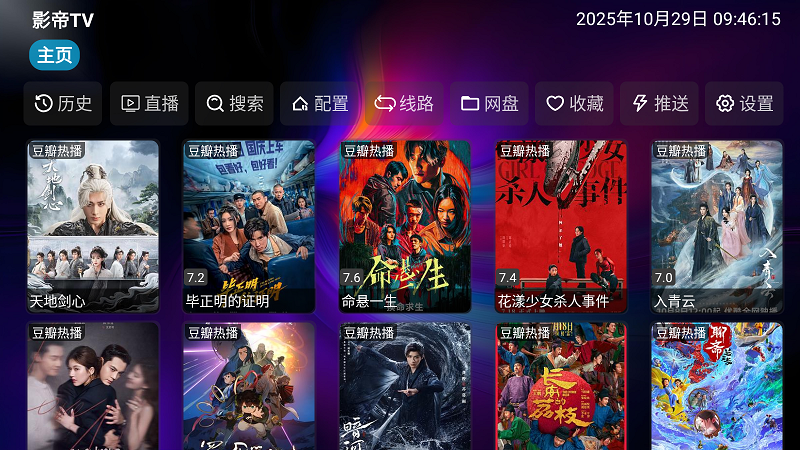Open the 命悬一生 card
Image resolution: width=800 pixels, height=450 pixels.
405,226
